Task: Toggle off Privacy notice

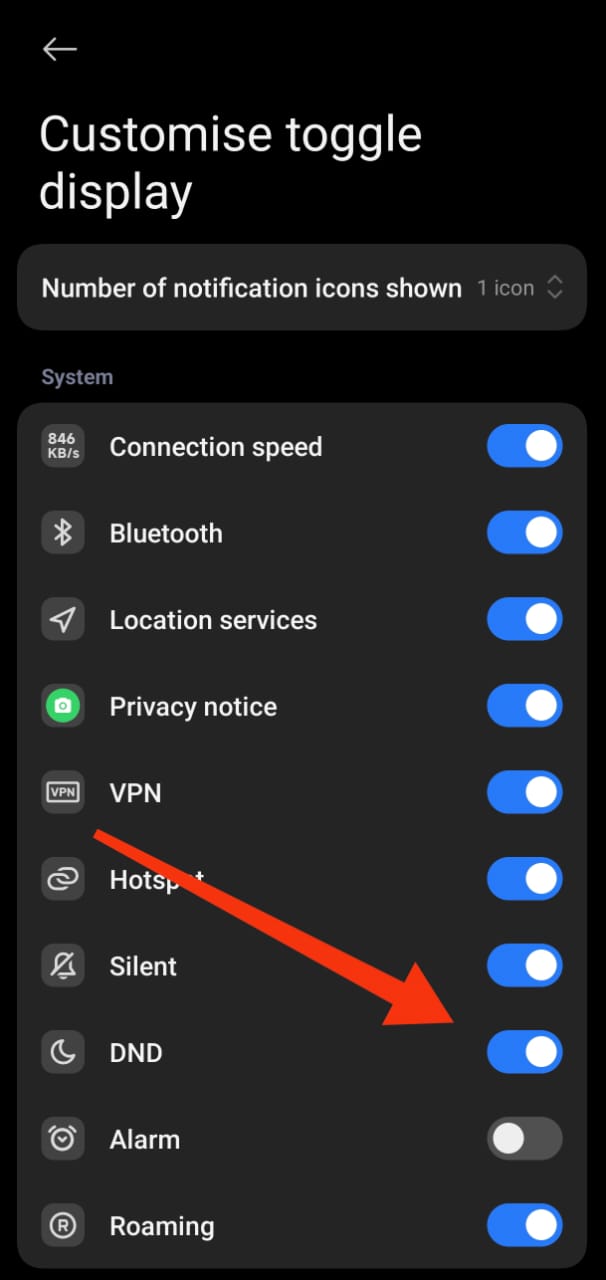Action: pyautogui.click(x=524, y=706)
